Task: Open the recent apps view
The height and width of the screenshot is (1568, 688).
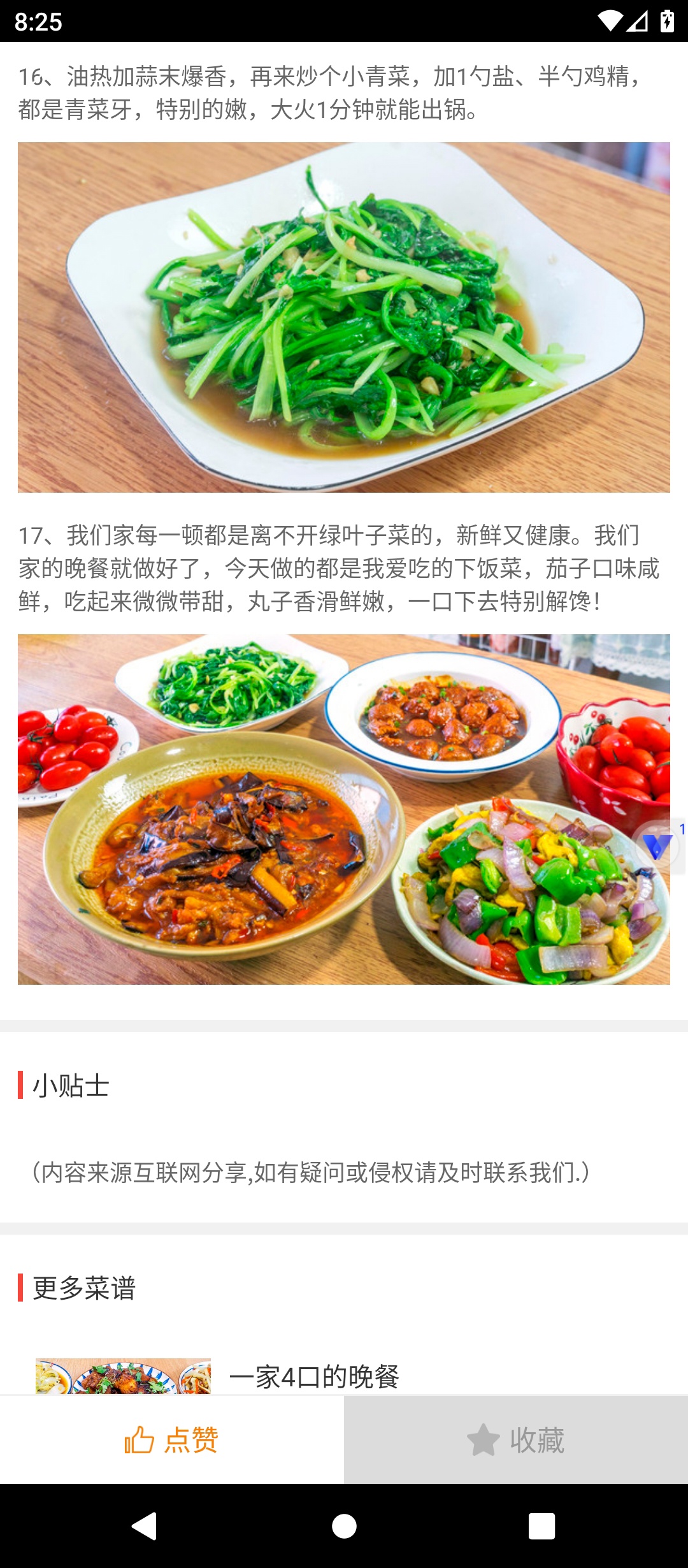Action: coord(541,1526)
